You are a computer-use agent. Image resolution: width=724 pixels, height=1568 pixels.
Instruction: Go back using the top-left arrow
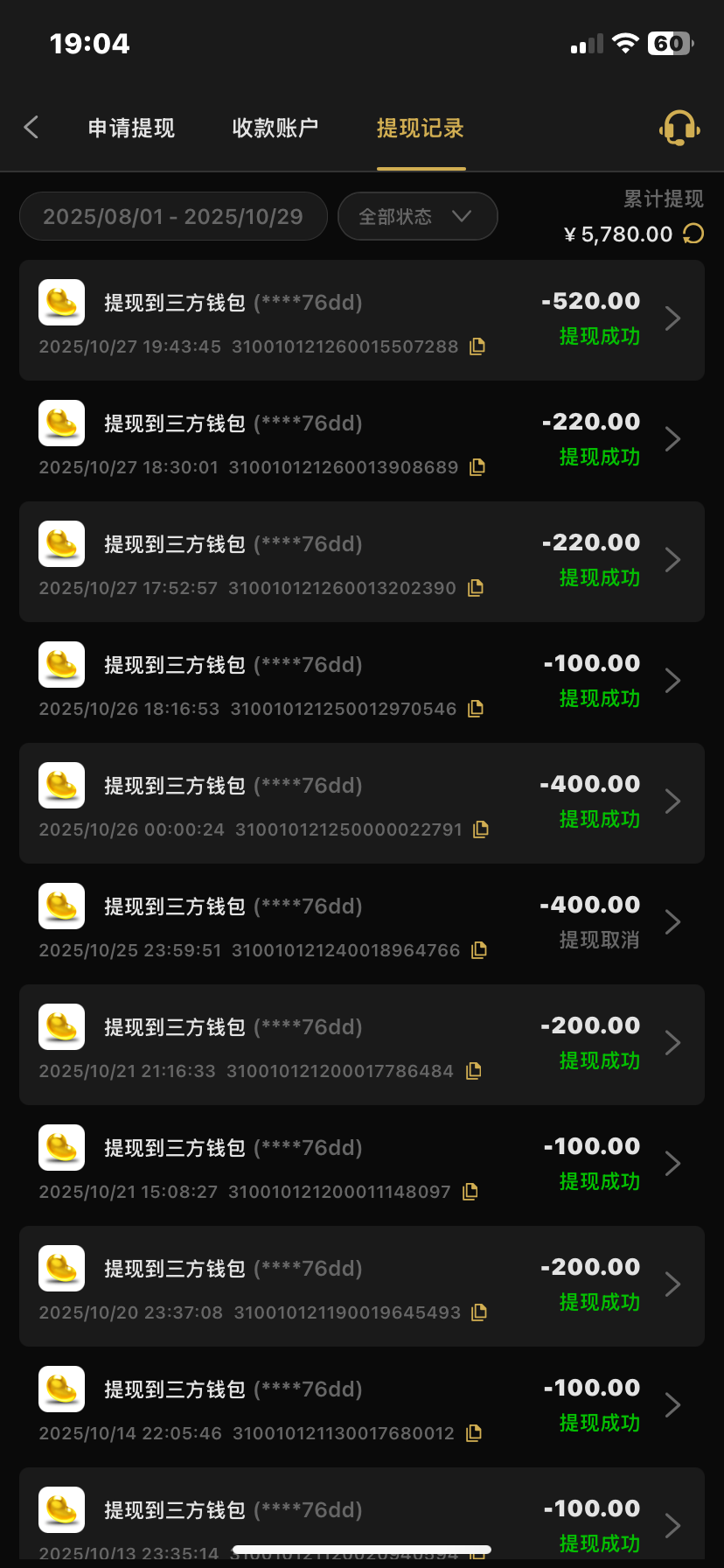(31, 128)
